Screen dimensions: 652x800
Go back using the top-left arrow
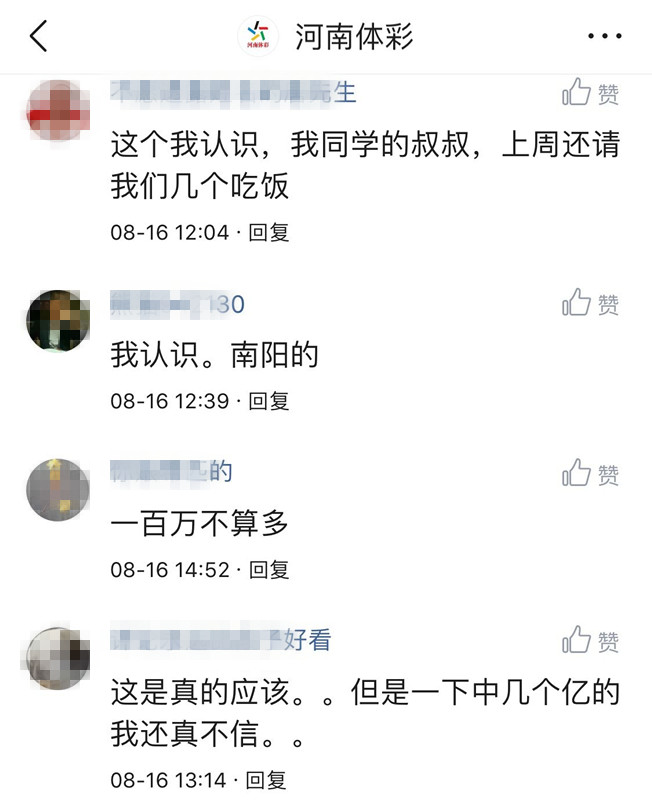[x=38, y=37]
